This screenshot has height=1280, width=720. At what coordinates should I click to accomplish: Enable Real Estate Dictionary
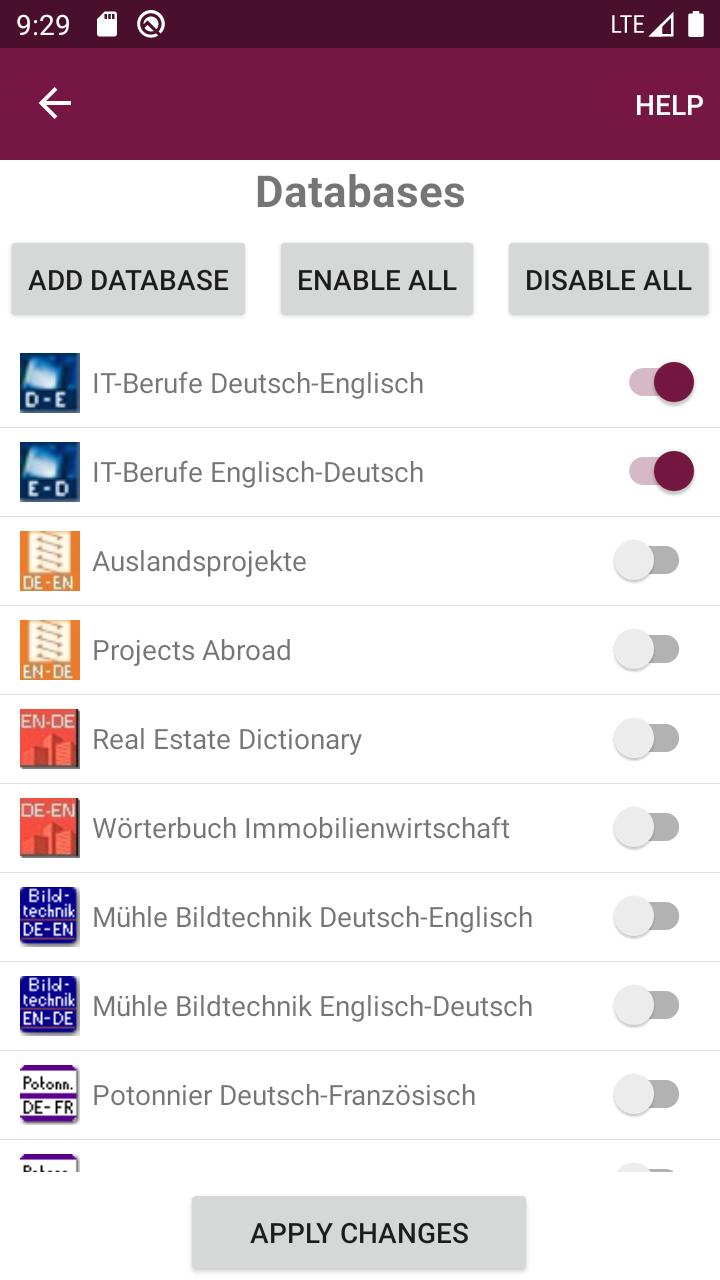click(x=647, y=738)
